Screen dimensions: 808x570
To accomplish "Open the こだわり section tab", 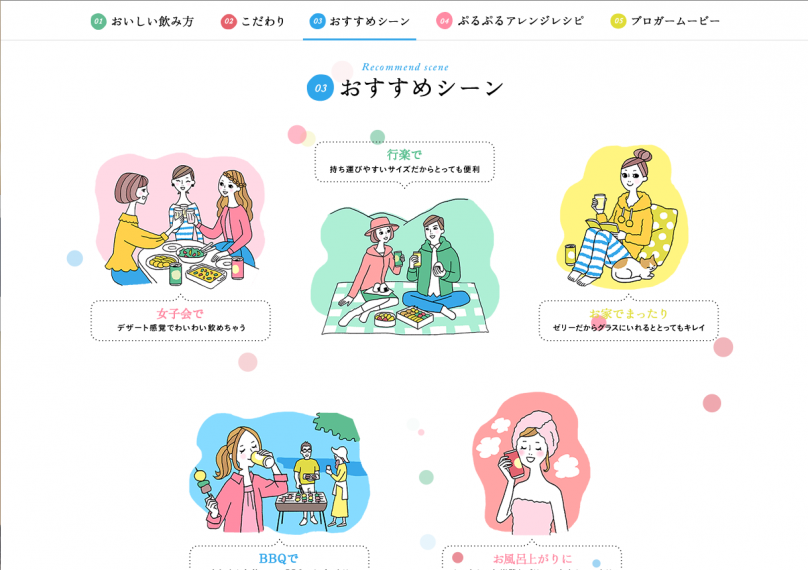I will pyautogui.click(x=254, y=21).
